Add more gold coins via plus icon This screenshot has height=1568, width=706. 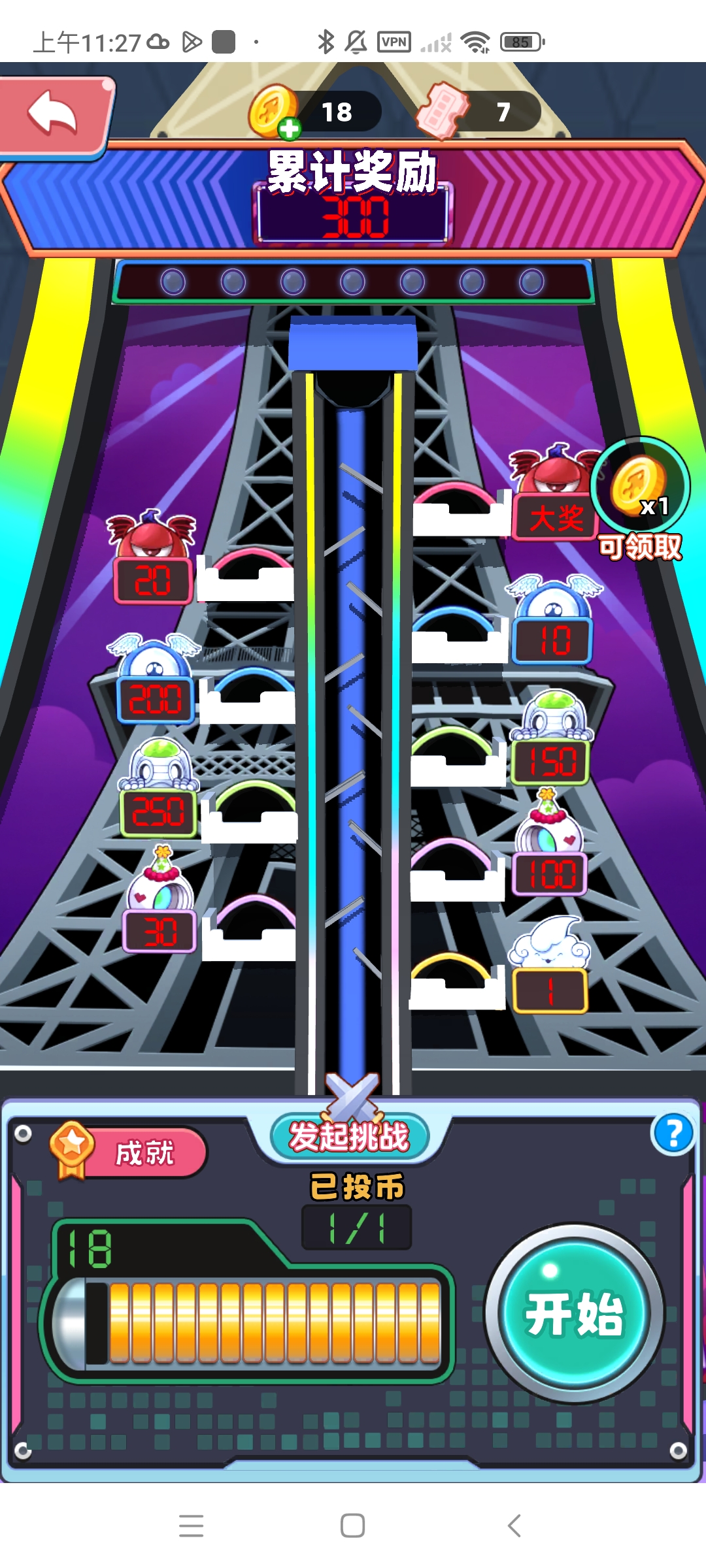coord(289,129)
